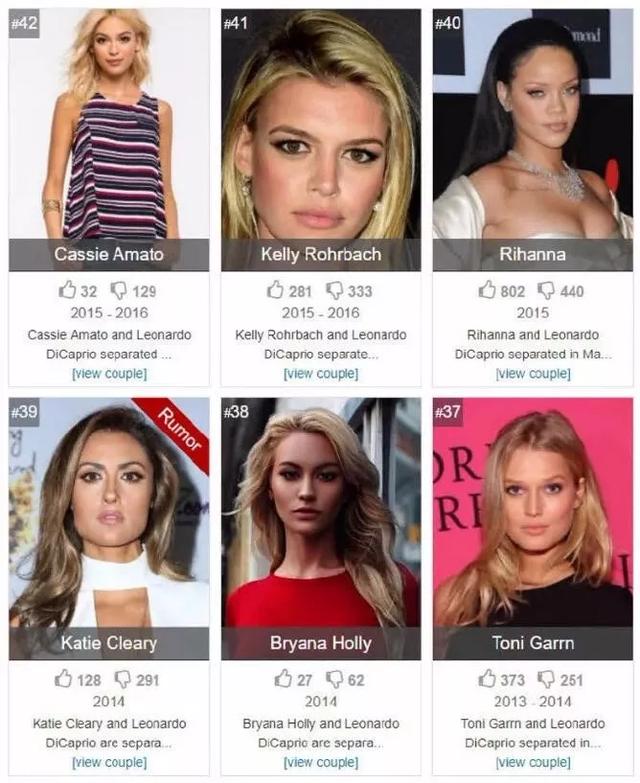Viewport: 640px width, 783px height.
Task: Thumbs down the Kelly Rohrbach entry
Action: 335,290
